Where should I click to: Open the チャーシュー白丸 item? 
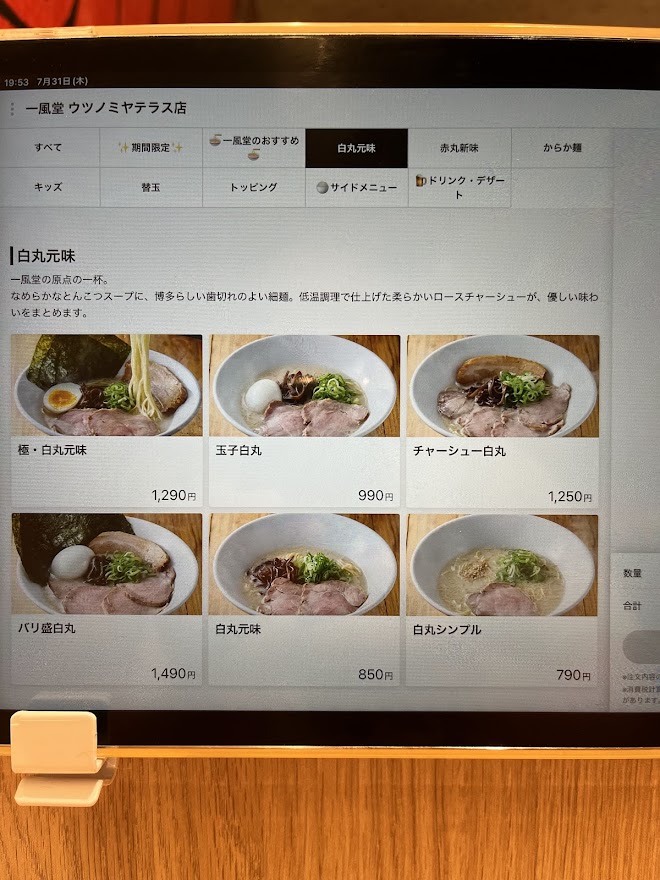pos(502,420)
